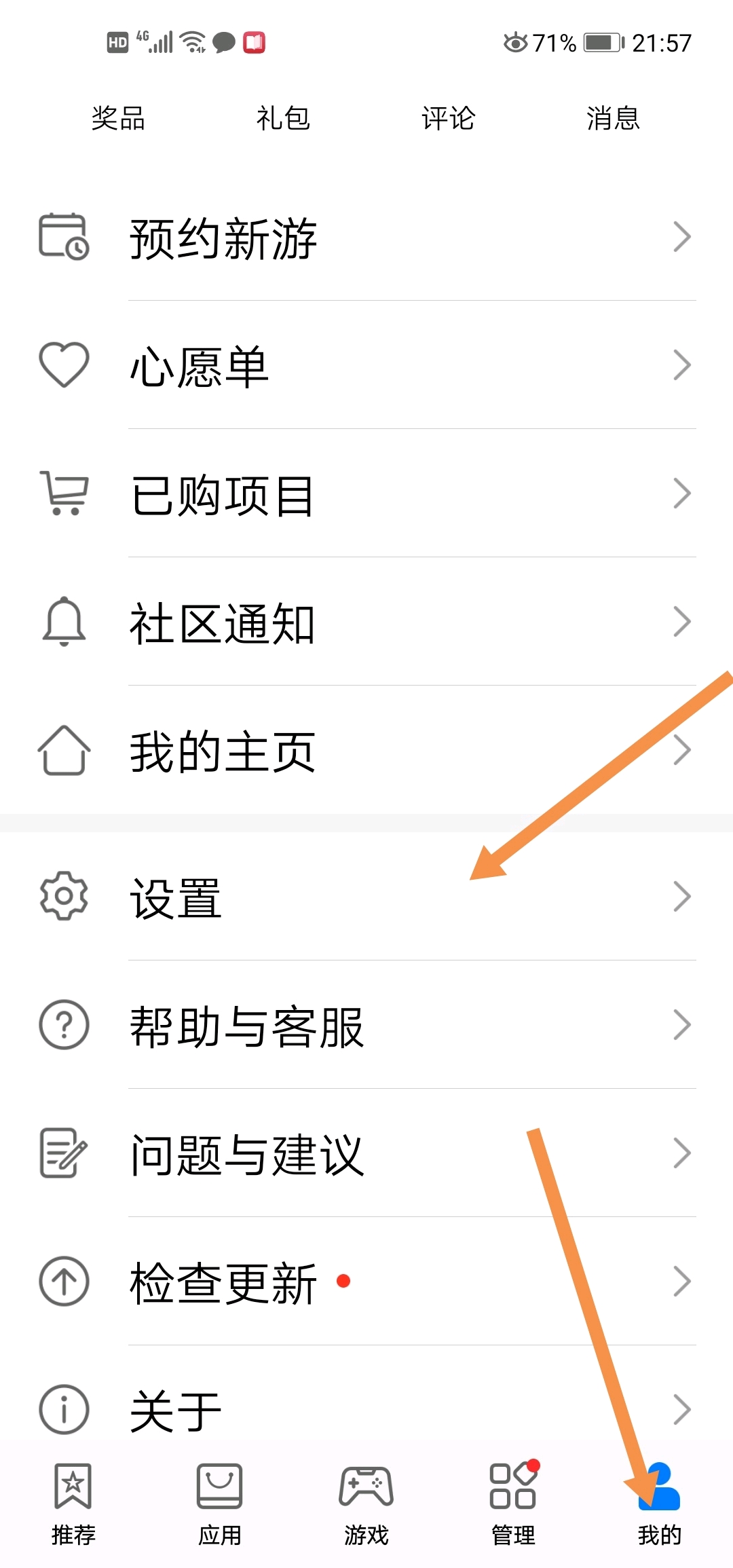733x1568 pixels.
Task: Tap 检查更新 to check updates
Action: click(x=366, y=1281)
